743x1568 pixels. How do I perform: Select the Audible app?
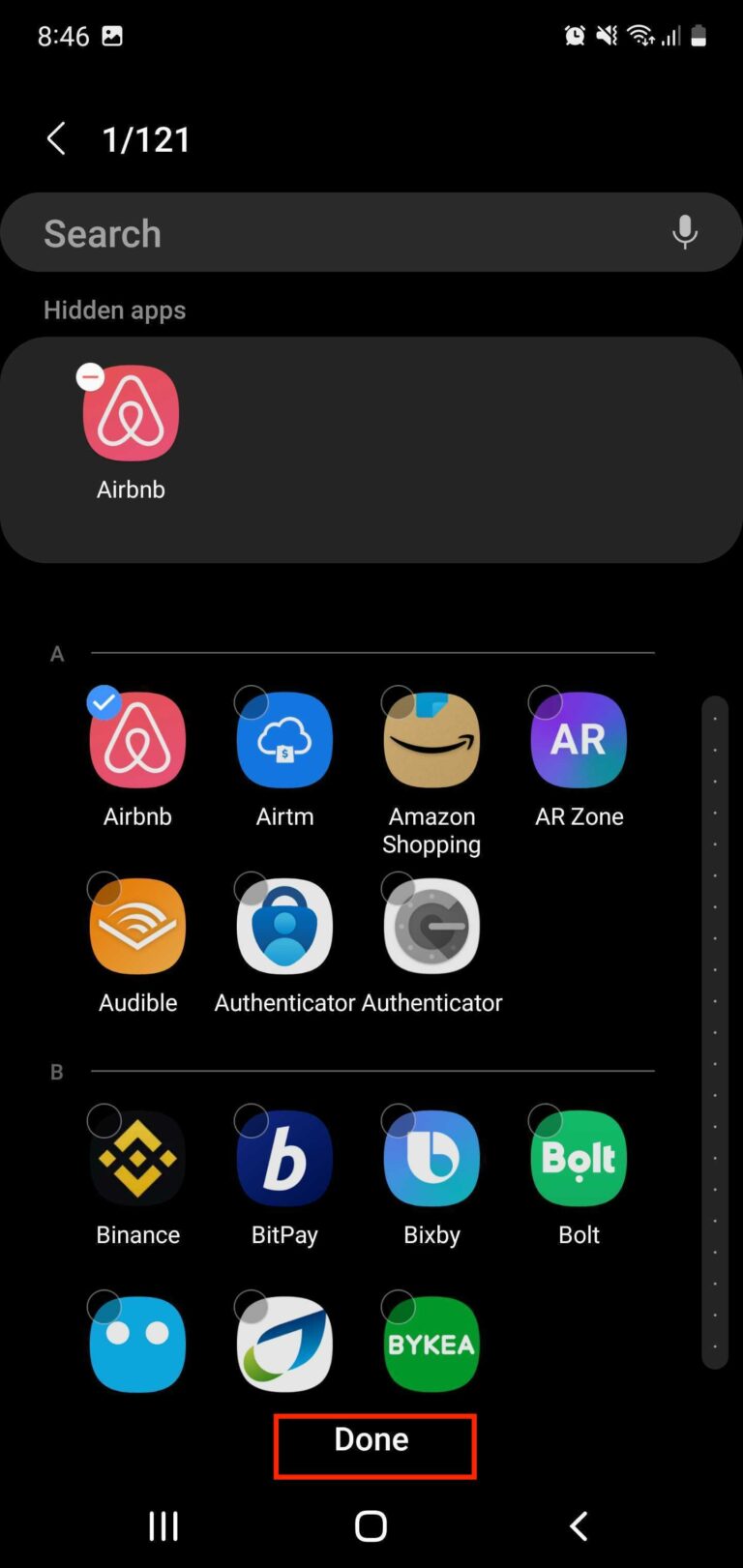[137, 927]
